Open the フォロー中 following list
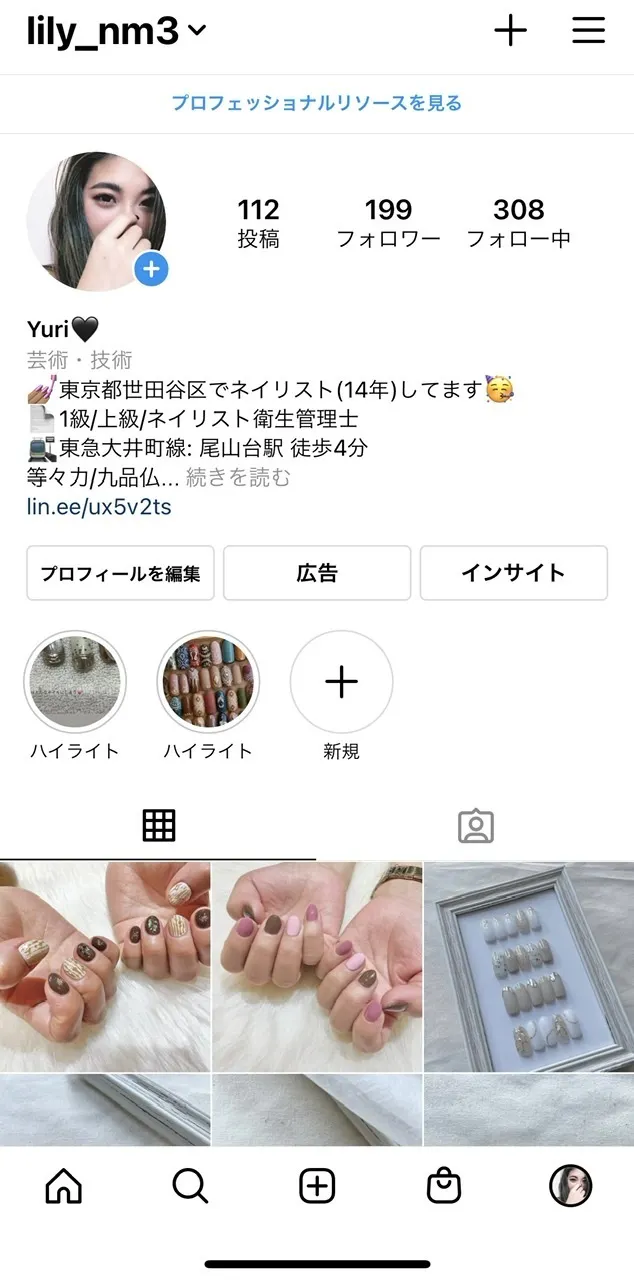 [518, 223]
